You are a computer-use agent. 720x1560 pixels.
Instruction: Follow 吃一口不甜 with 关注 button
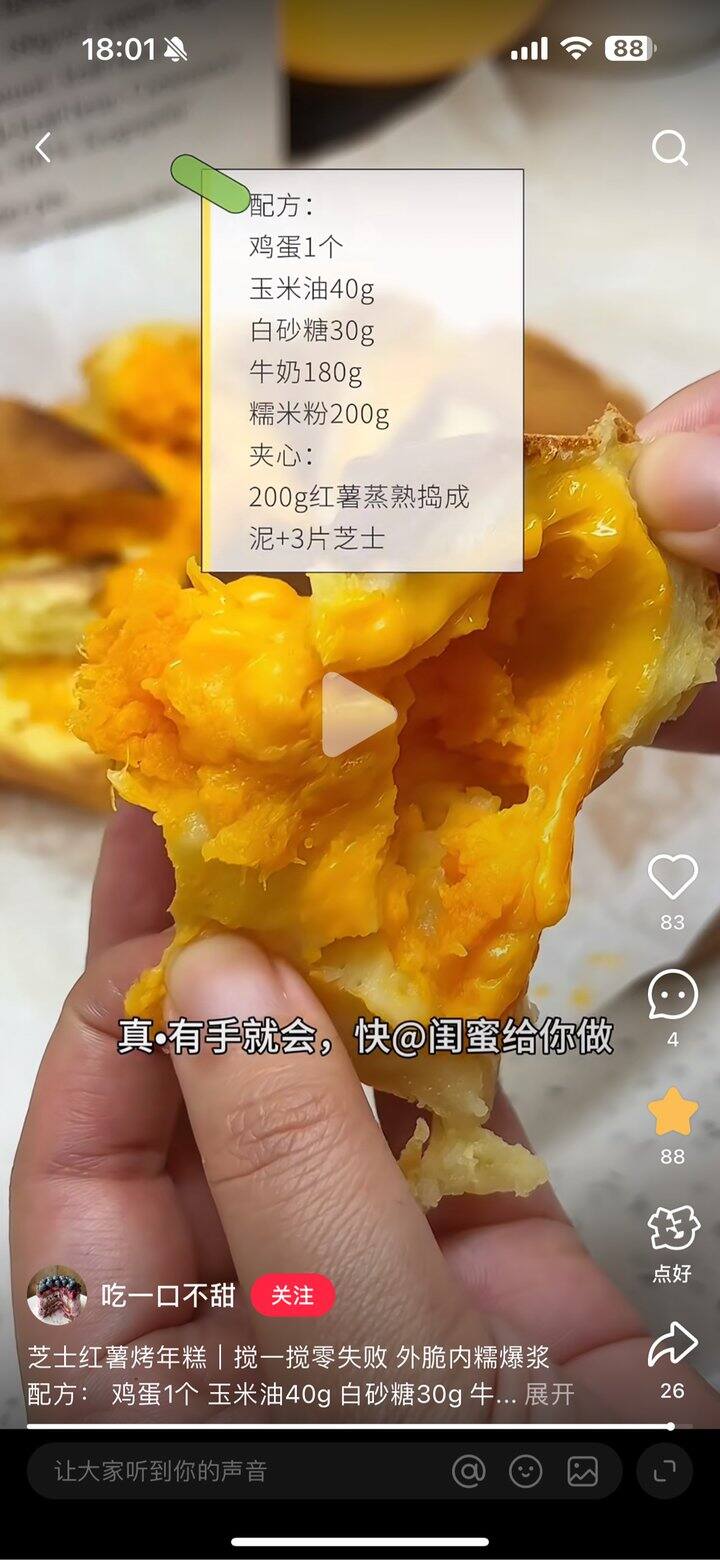[x=292, y=1296]
